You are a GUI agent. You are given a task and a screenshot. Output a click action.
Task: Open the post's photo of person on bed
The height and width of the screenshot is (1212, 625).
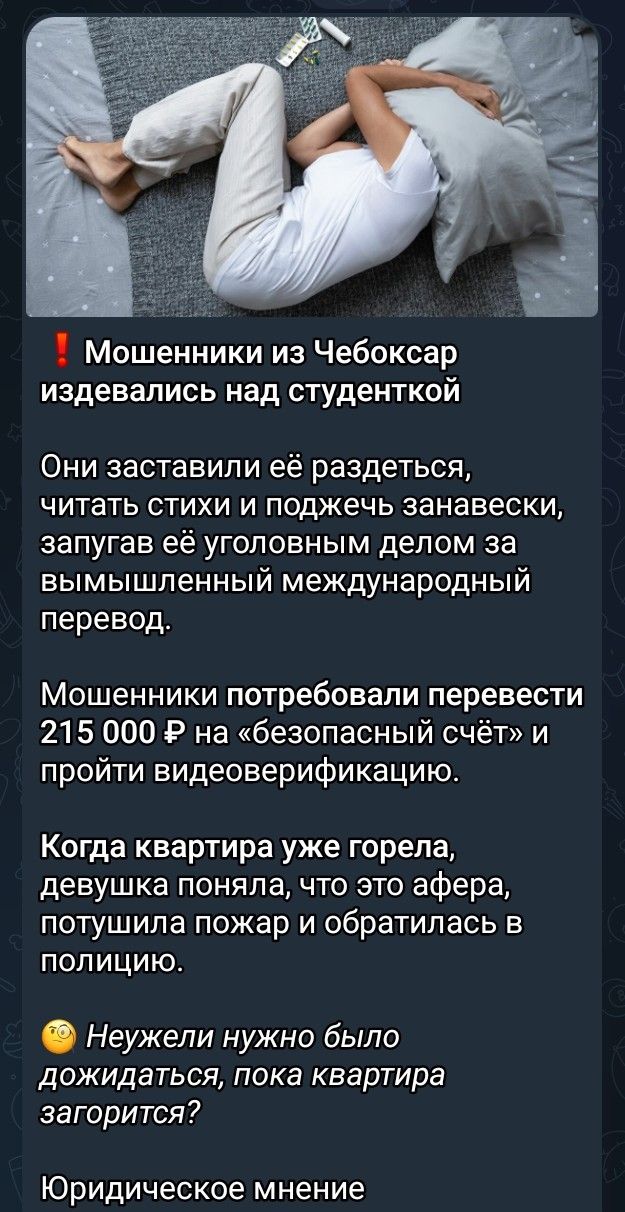click(x=311, y=166)
